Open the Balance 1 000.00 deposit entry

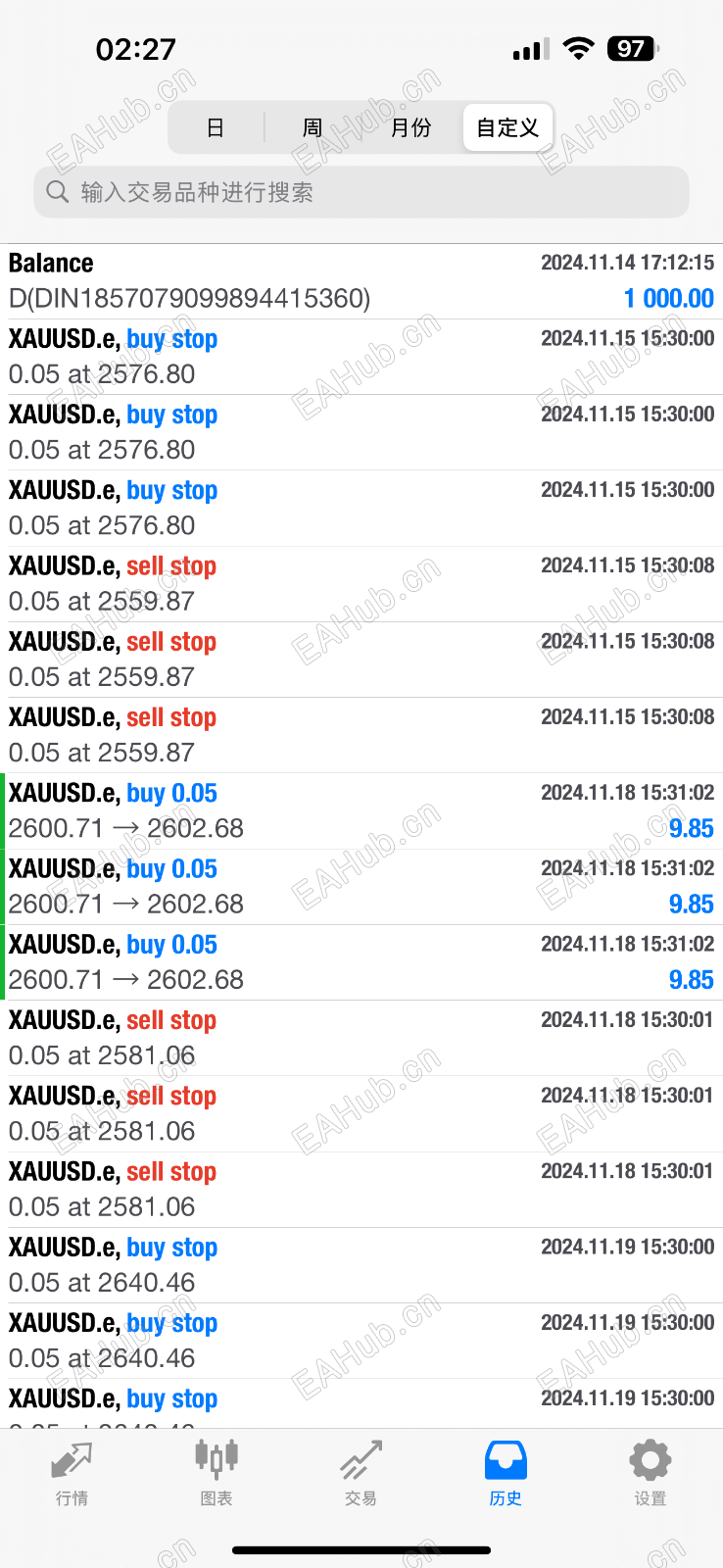[361, 281]
